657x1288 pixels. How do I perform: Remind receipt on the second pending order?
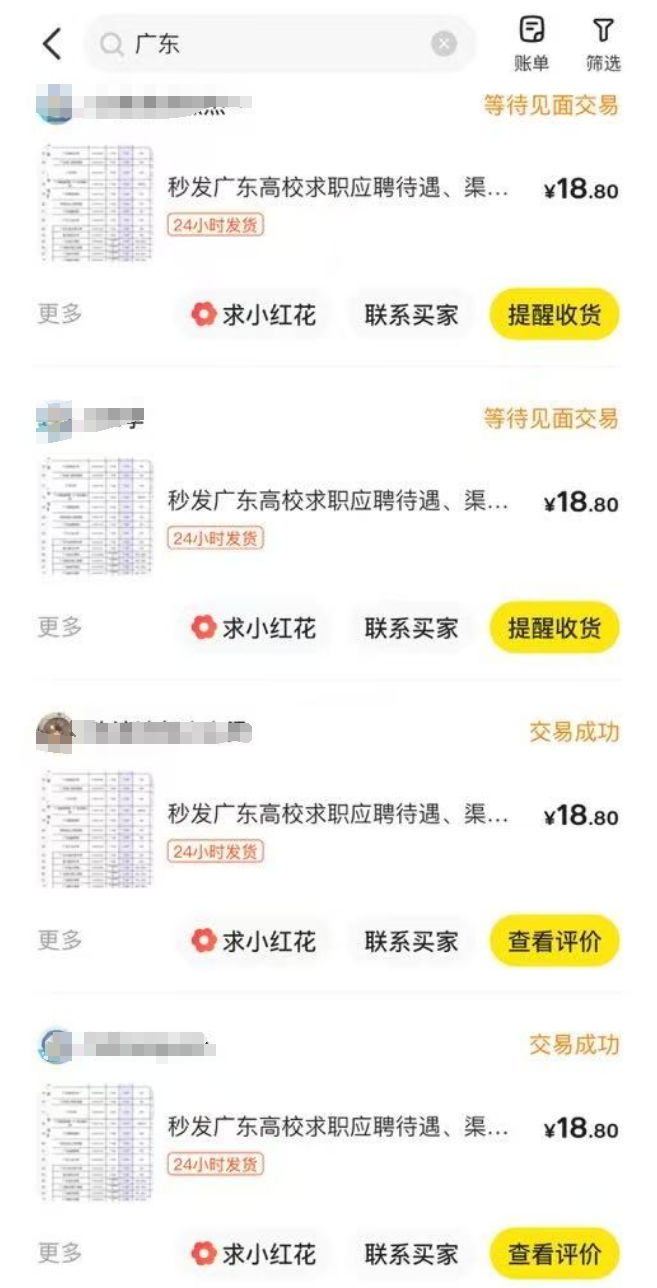(x=554, y=628)
